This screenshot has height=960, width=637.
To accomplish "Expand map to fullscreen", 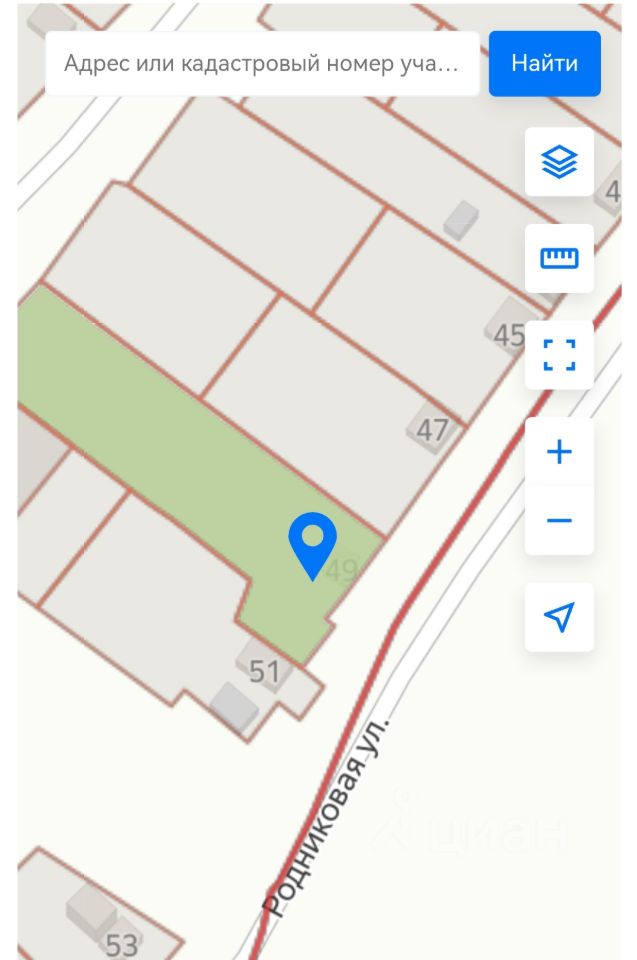I will click(559, 355).
